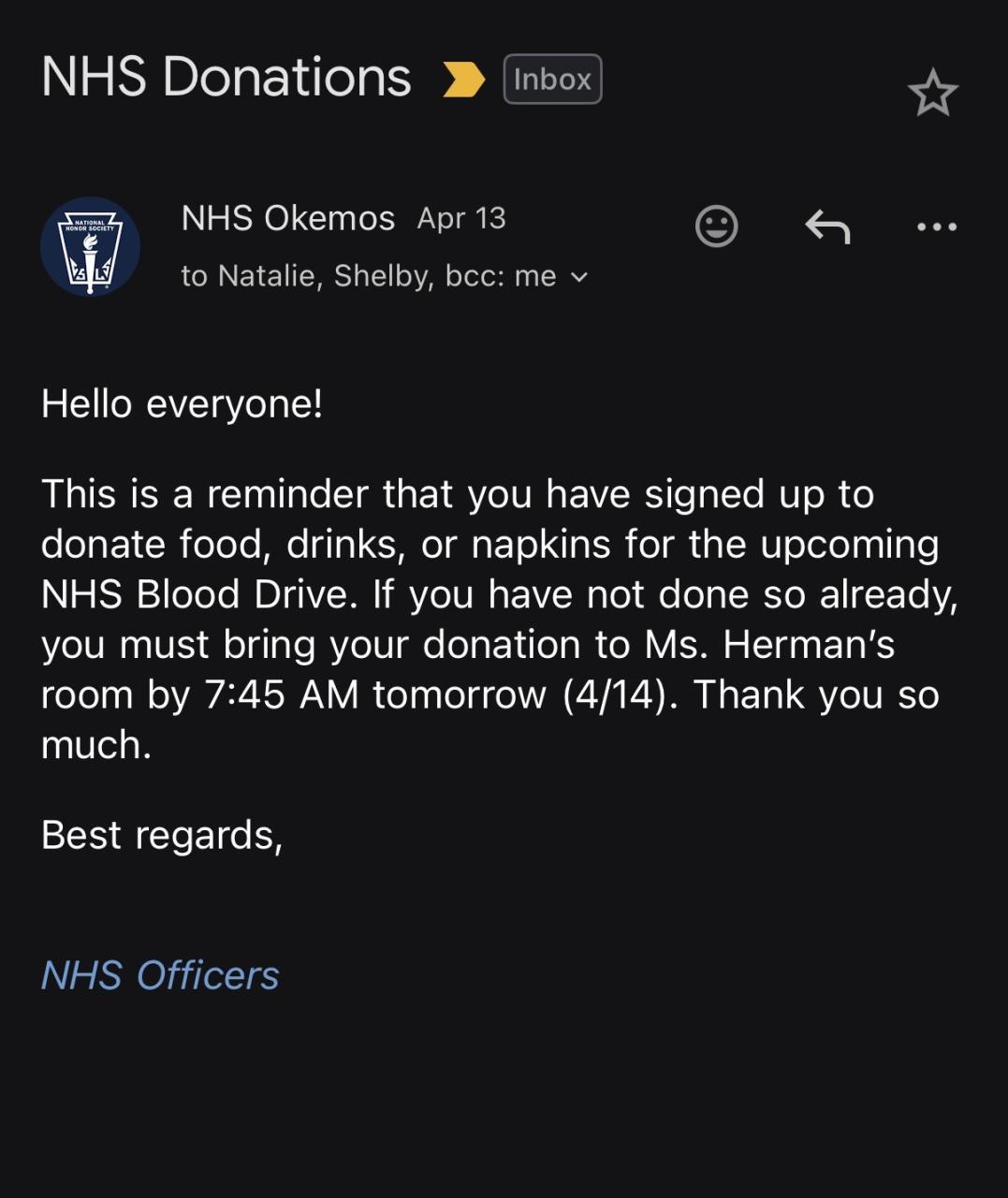Star the NHS Donations email

[932, 94]
